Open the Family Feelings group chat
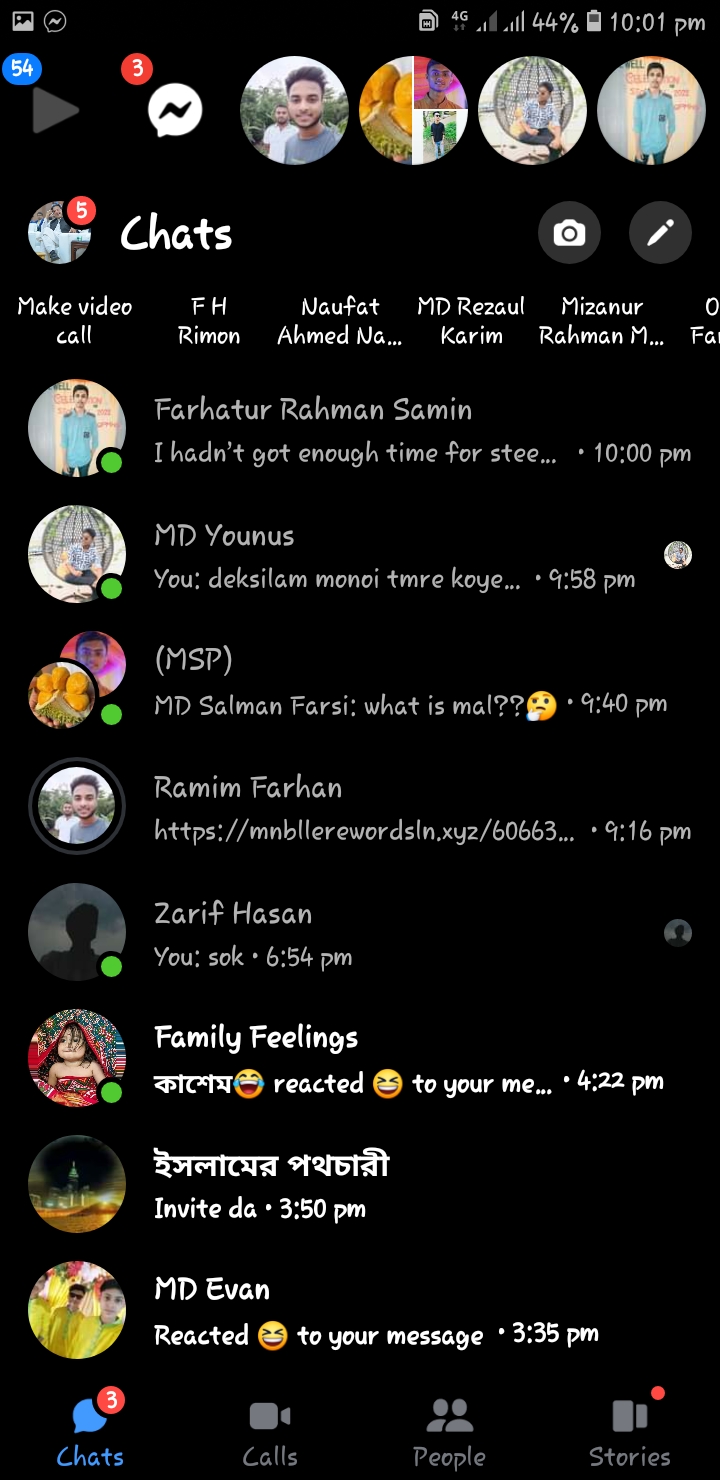This screenshot has width=720, height=1480. tap(360, 1060)
